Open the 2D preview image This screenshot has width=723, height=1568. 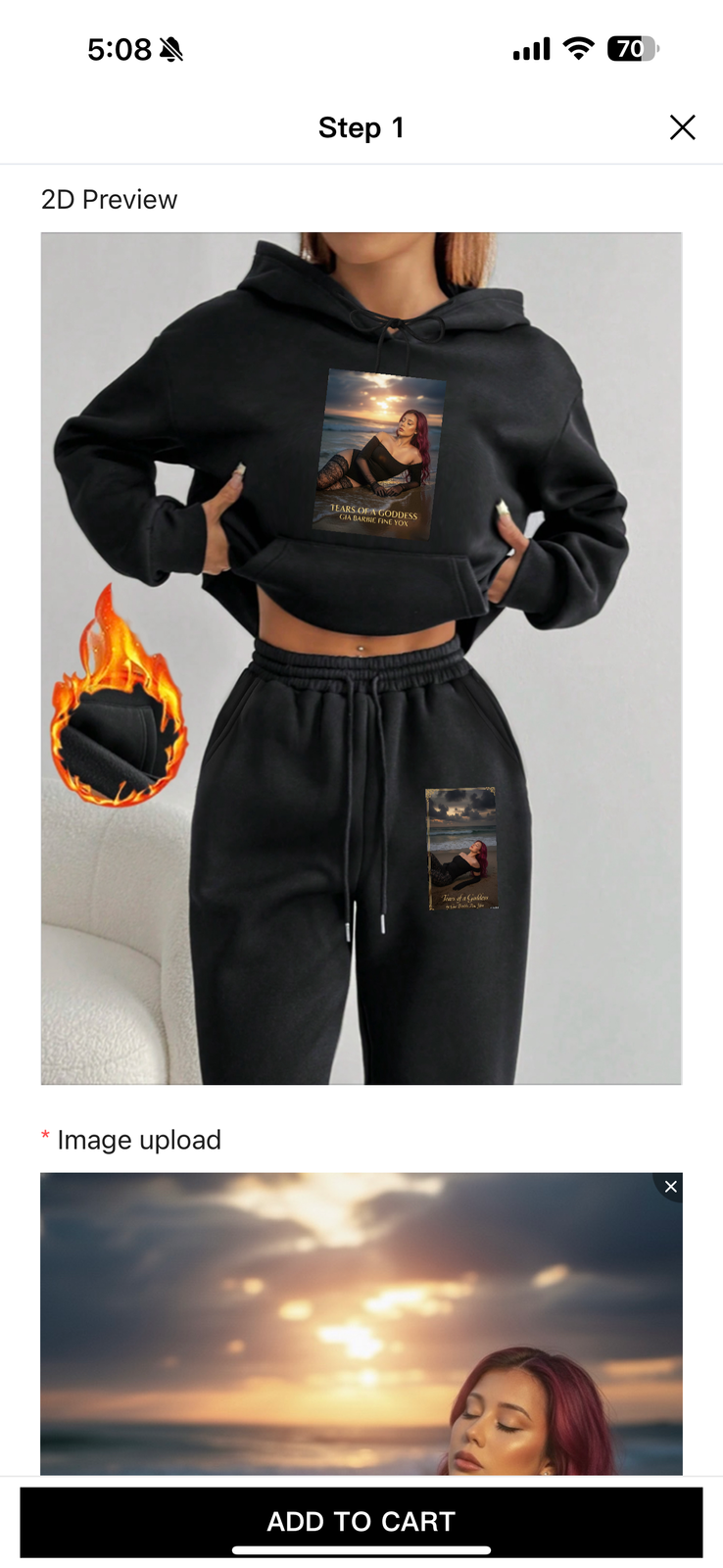tap(361, 658)
